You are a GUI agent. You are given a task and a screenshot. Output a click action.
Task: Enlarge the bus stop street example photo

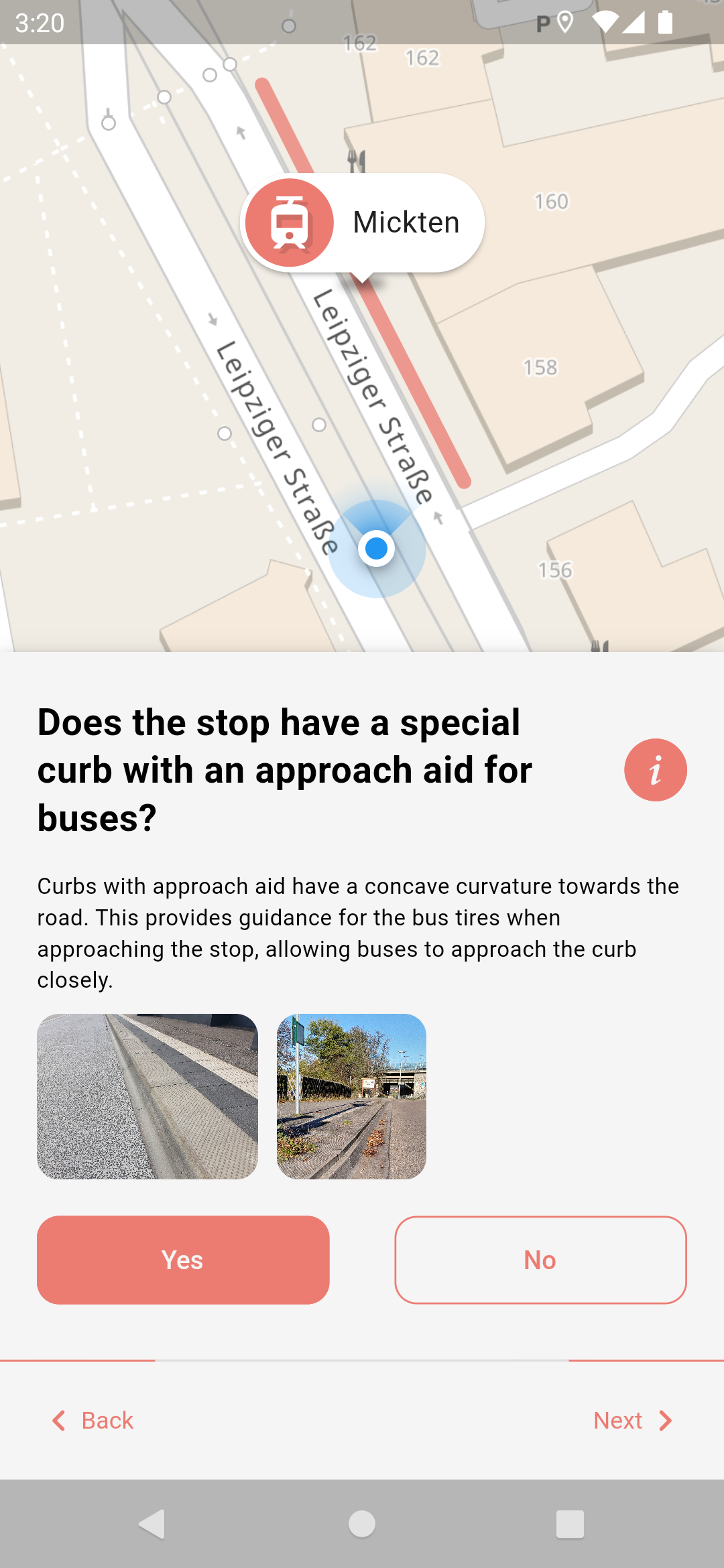351,1096
